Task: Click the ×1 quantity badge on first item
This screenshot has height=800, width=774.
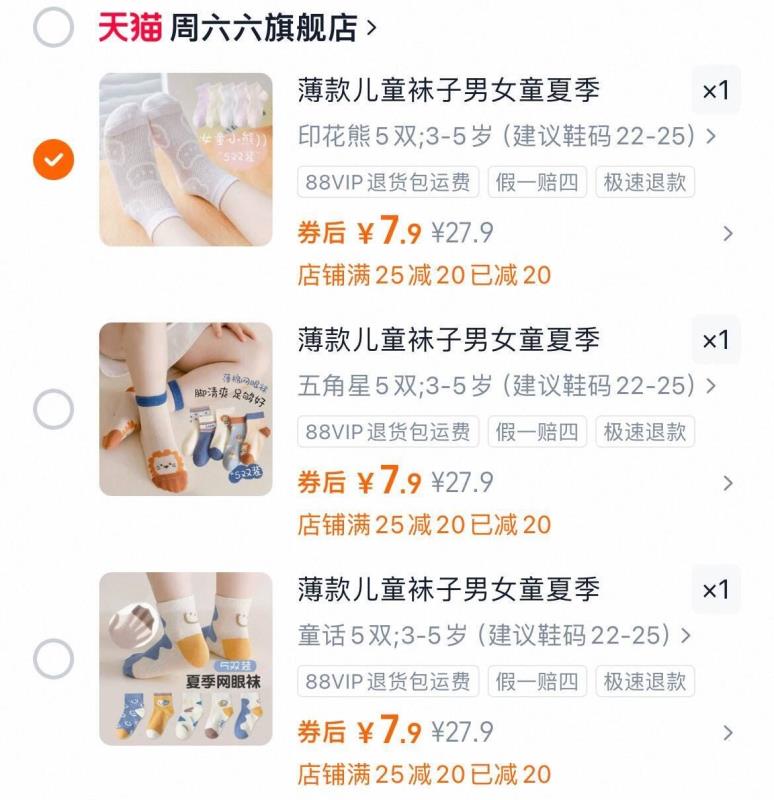Action: click(716, 88)
